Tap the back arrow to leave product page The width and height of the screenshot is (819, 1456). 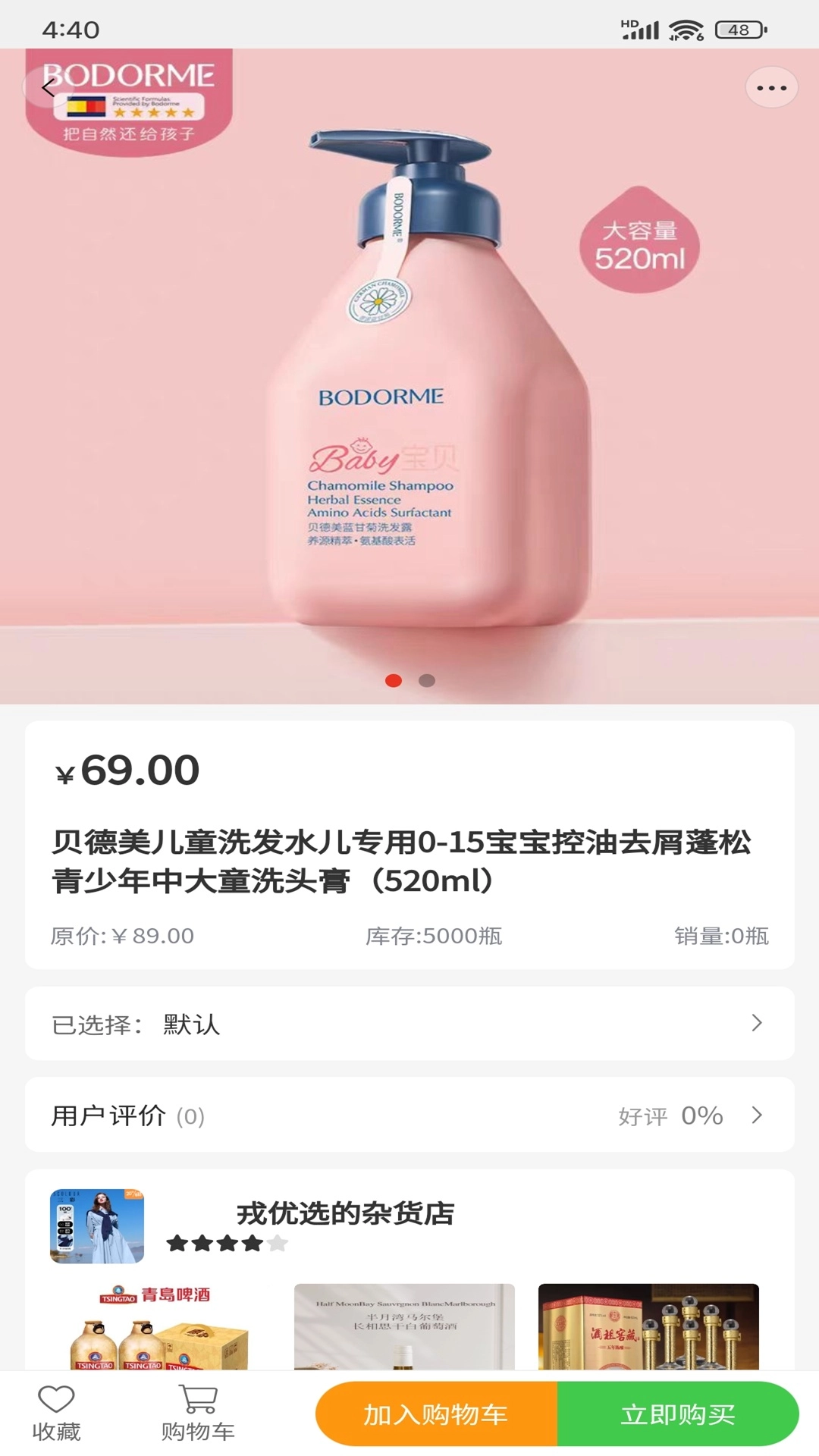point(48,87)
